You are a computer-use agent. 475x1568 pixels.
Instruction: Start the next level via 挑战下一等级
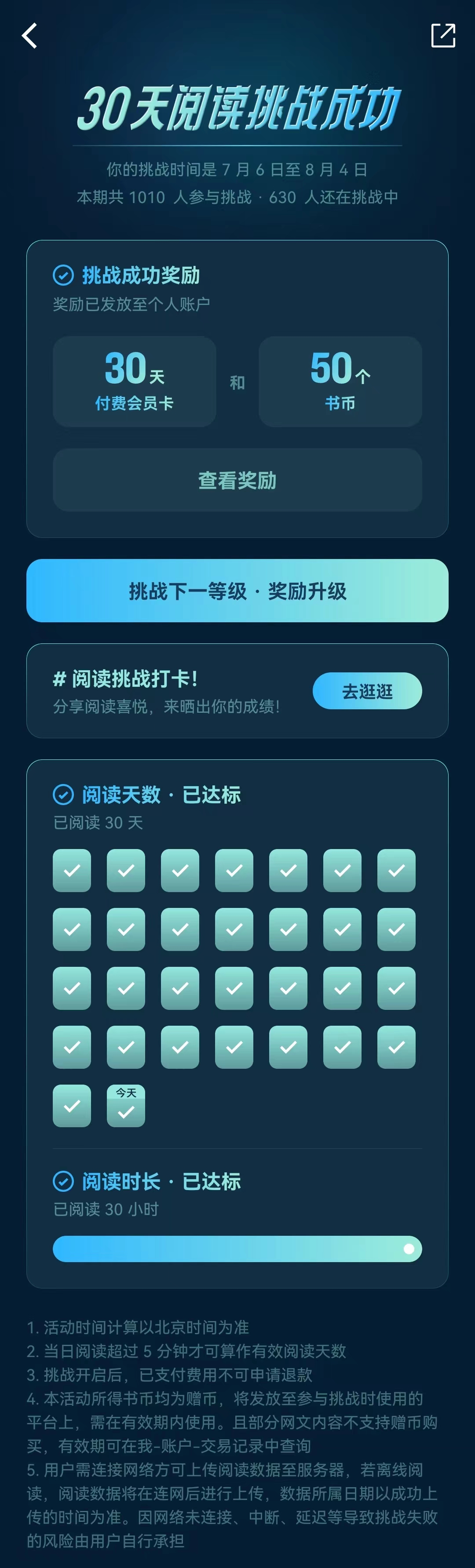[237, 591]
